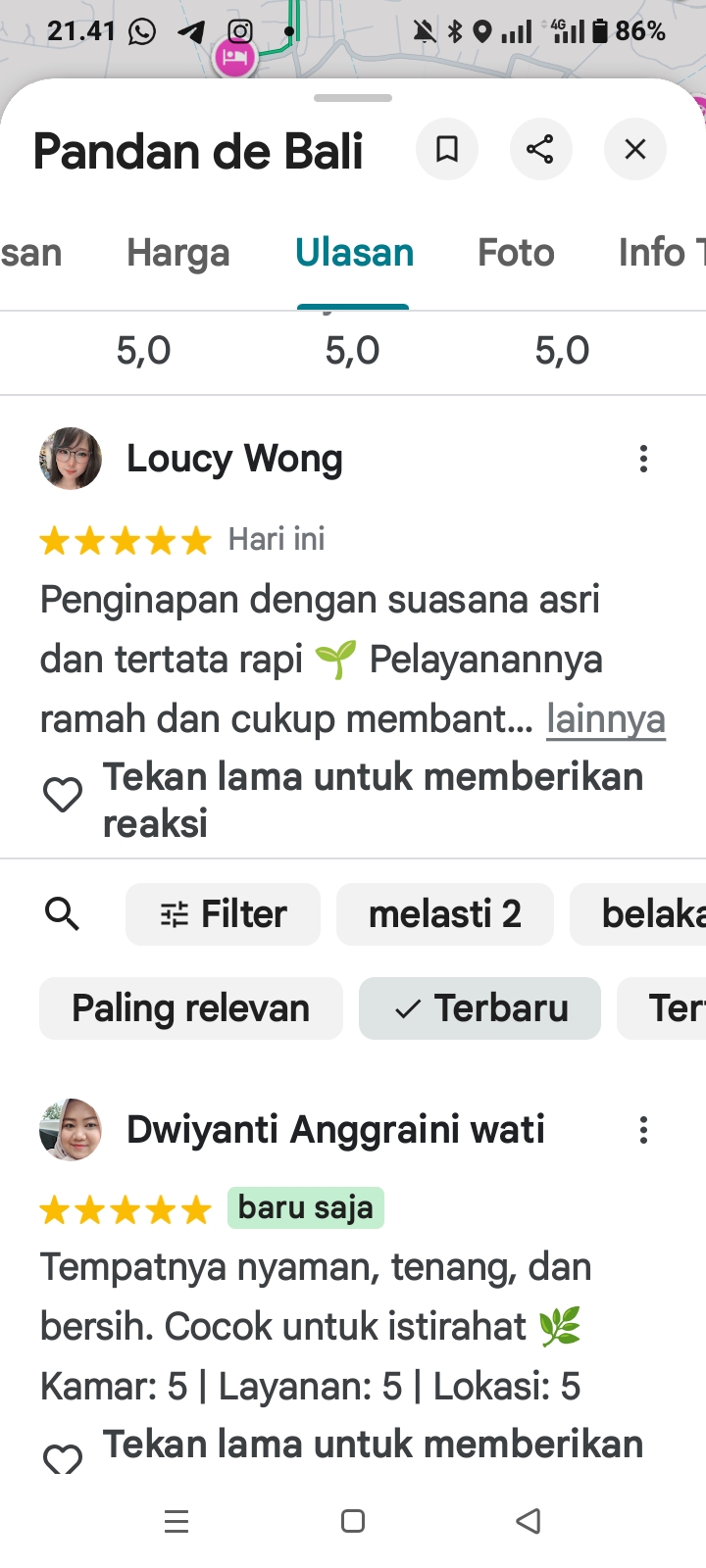
Task: Like Loucy Wong's review with the heart
Action: click(63, 795)
